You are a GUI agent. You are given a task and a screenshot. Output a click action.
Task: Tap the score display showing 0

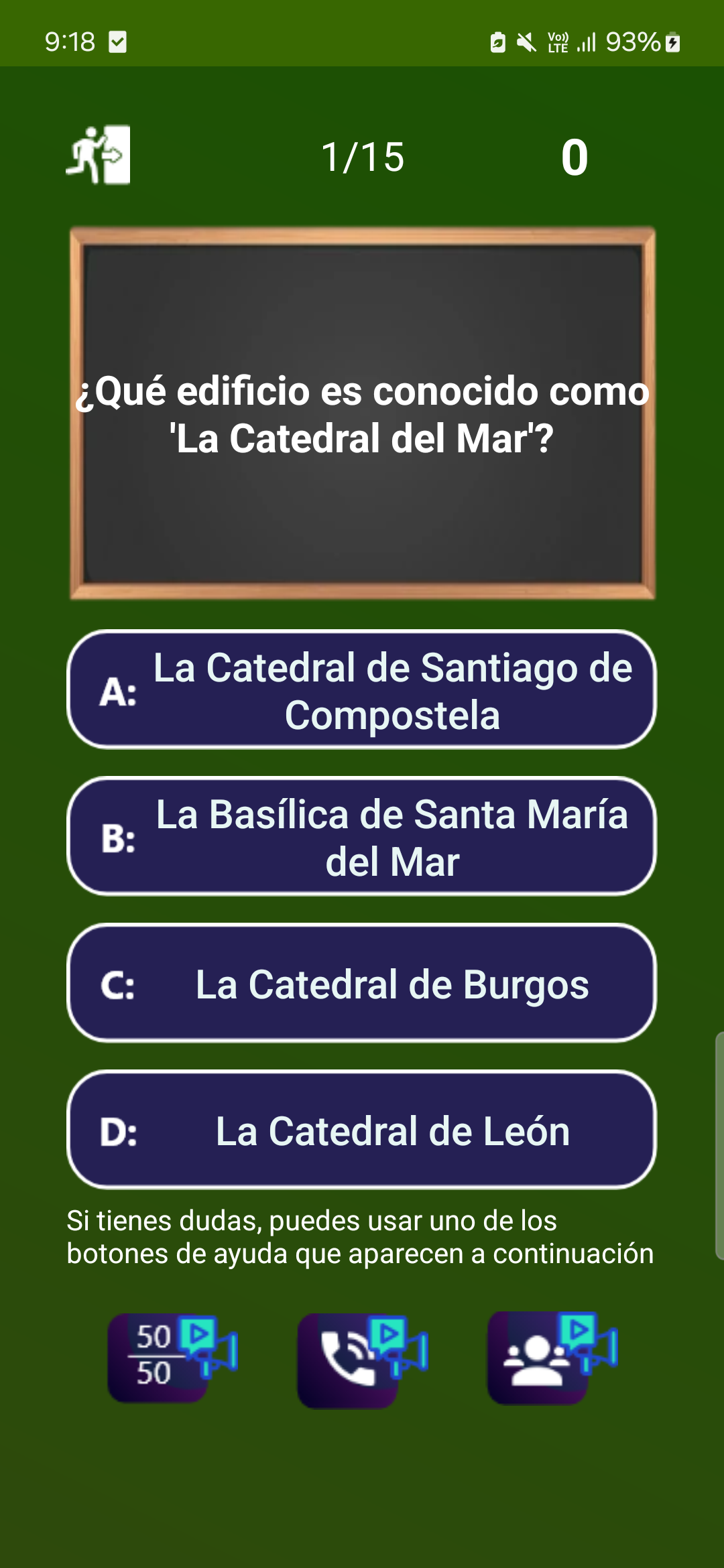tap(575, 157)
